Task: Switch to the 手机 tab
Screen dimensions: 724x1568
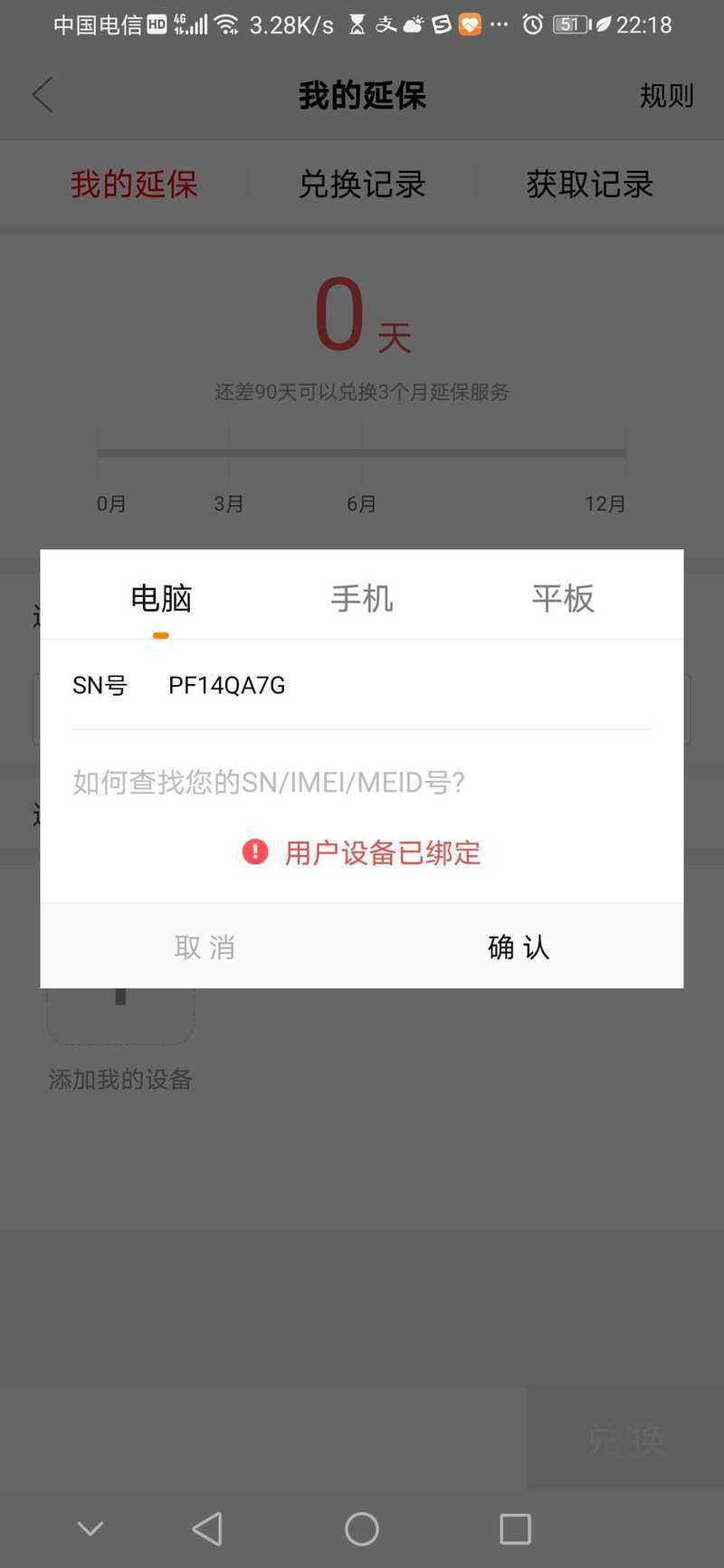Action: 362,598
